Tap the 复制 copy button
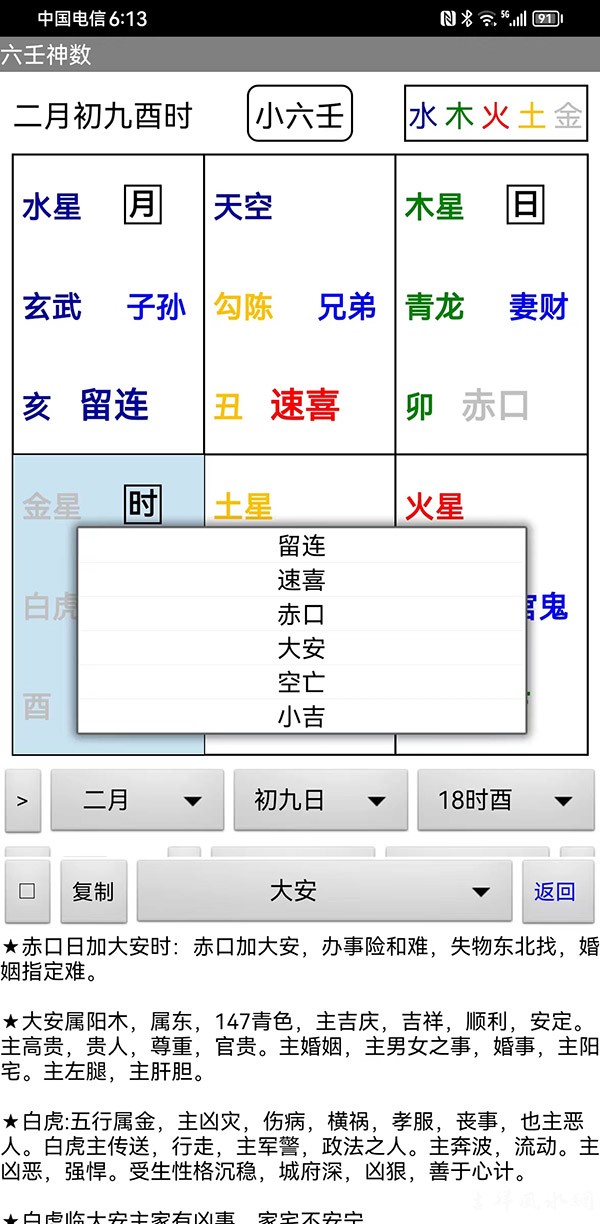 93,891
